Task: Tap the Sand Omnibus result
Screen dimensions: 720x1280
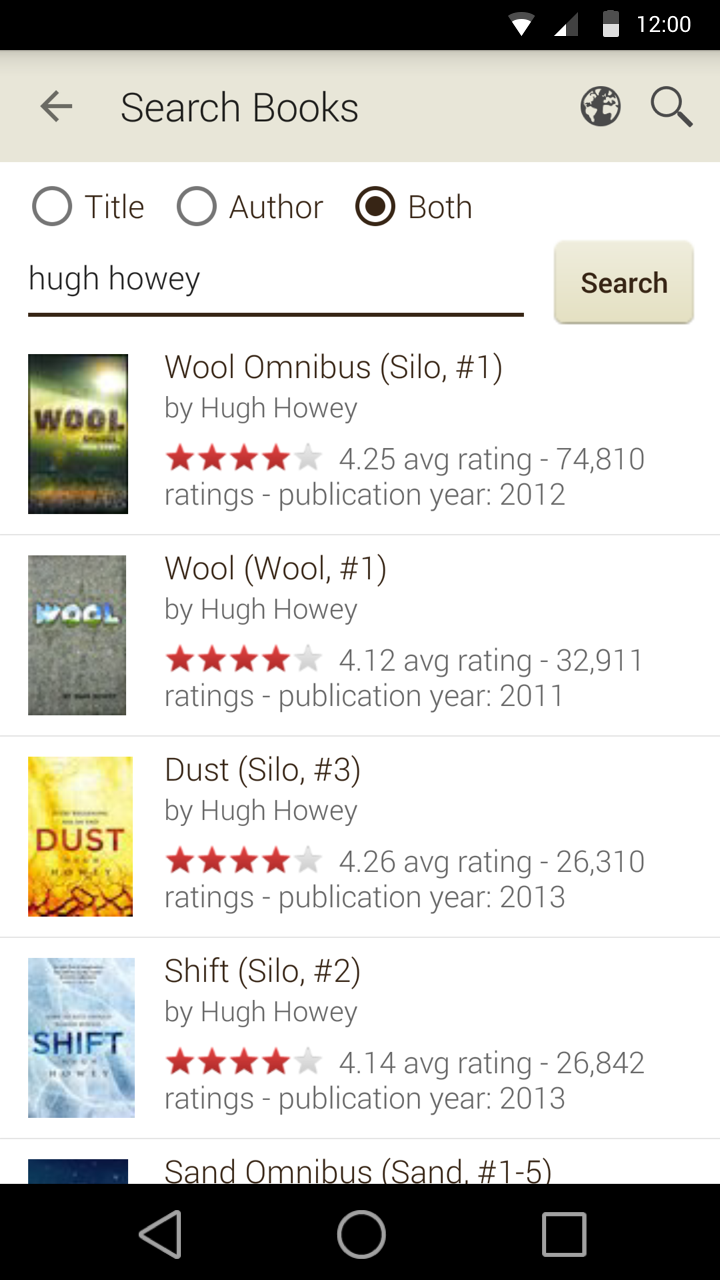Action: [x=358, y=1168]
